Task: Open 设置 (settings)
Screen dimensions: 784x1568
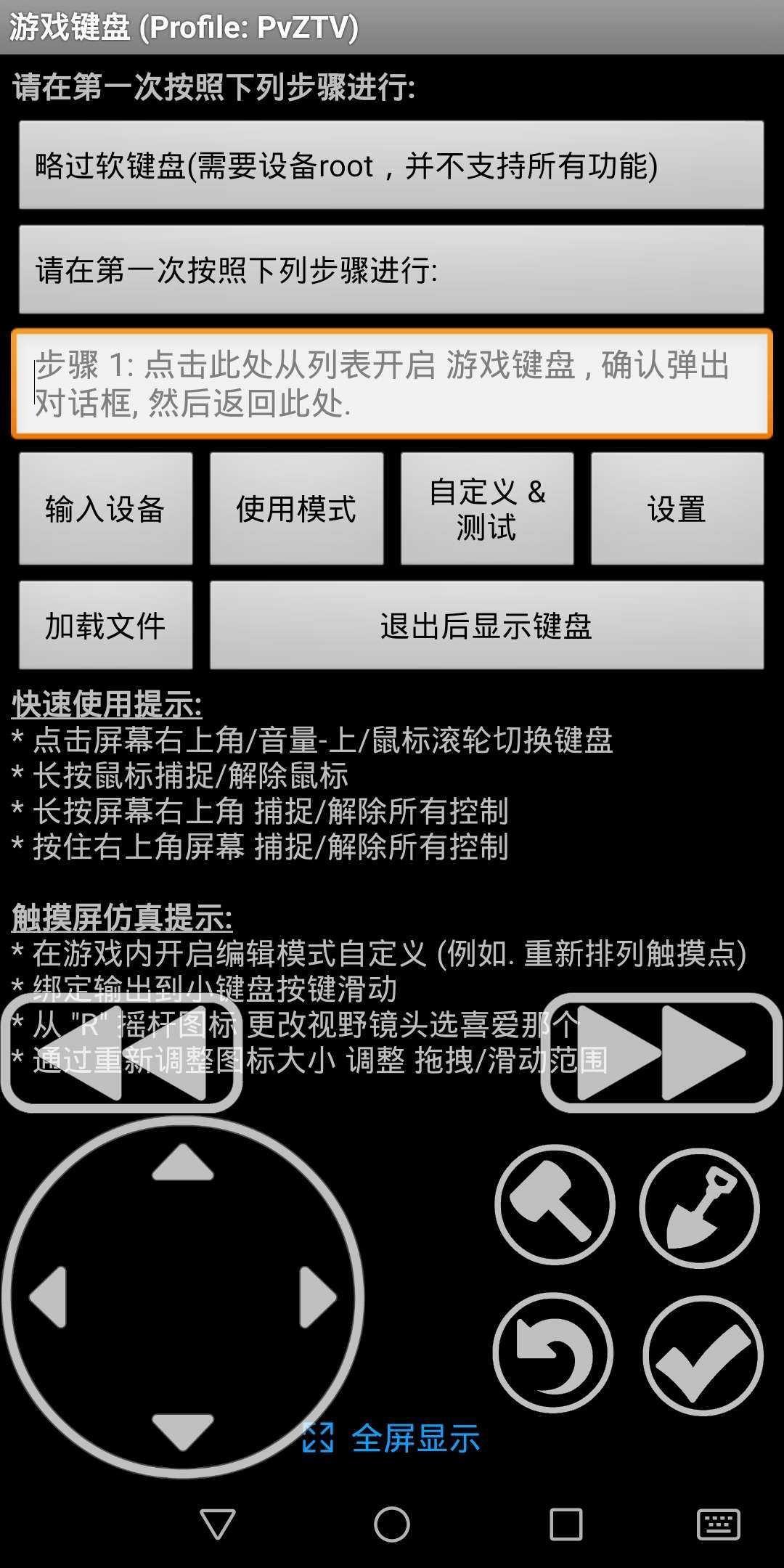Action: pos(677,509)
